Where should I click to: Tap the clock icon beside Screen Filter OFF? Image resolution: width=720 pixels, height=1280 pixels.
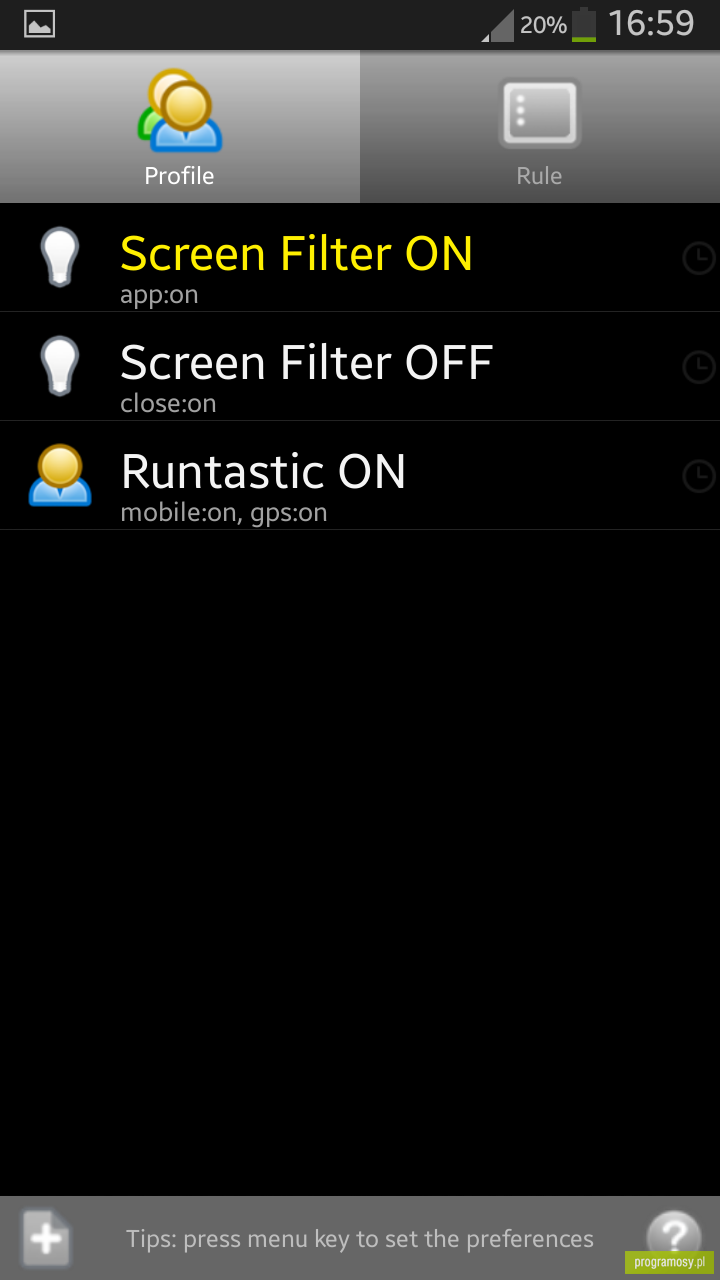(x=698, y=368)
